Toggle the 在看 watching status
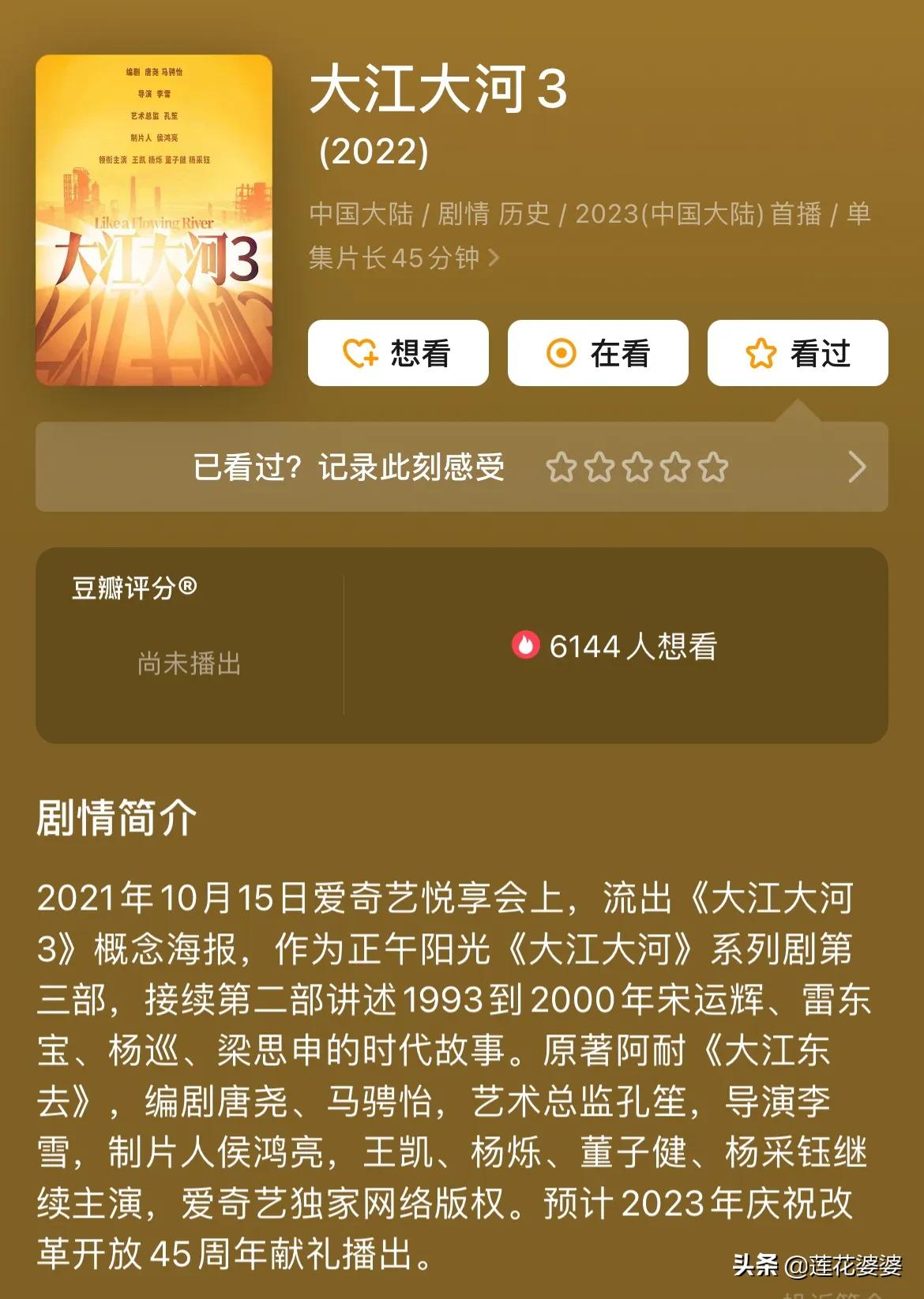Viewport: 924px width, 1299px height. point(598,354)
